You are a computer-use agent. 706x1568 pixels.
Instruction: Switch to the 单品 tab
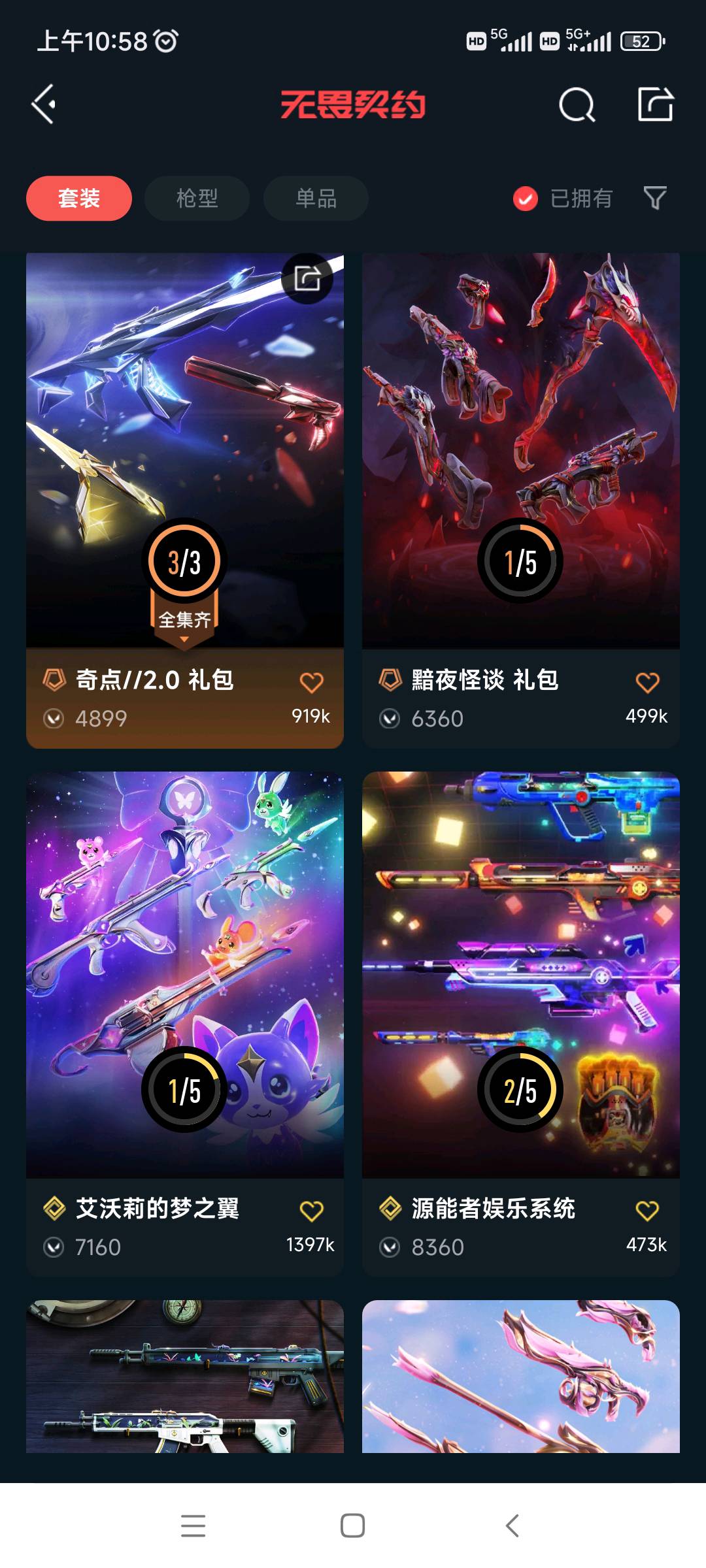pos(316,198)
